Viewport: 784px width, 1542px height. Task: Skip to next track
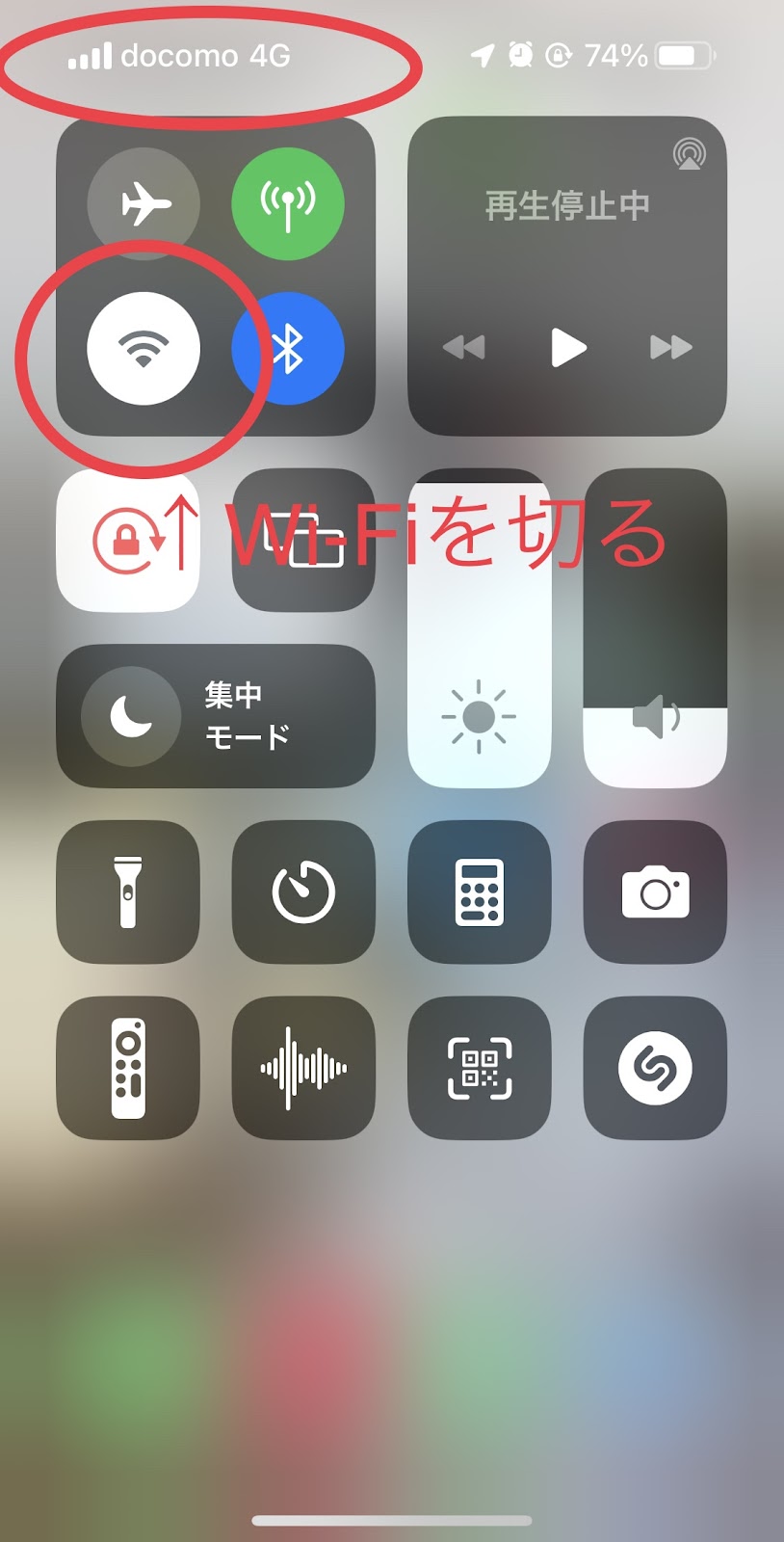coord(670,348)
